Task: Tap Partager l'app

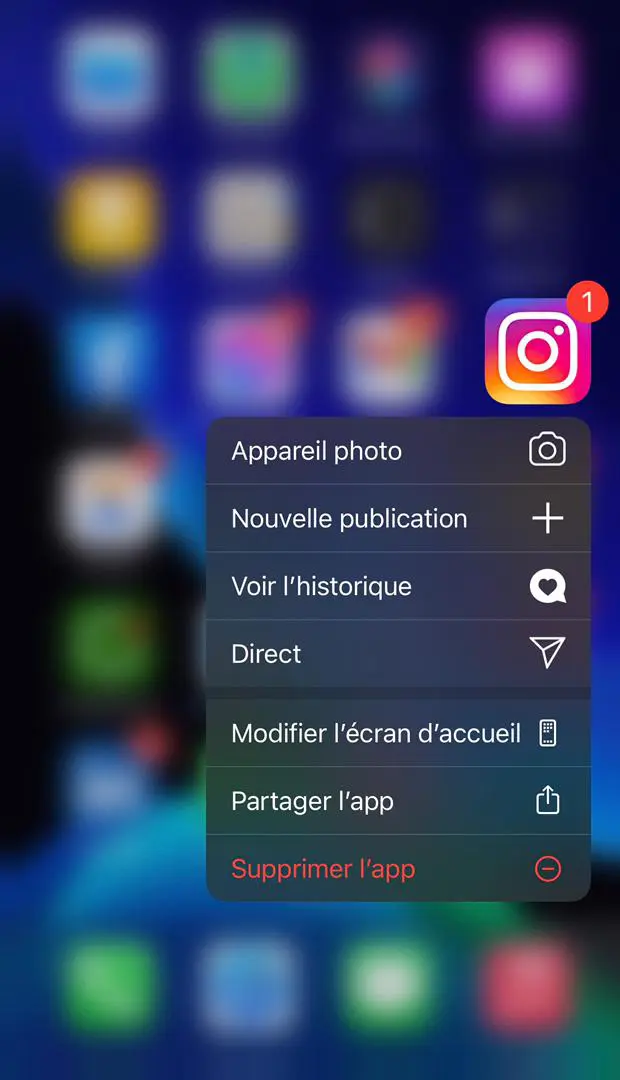Action: point(398,800)
